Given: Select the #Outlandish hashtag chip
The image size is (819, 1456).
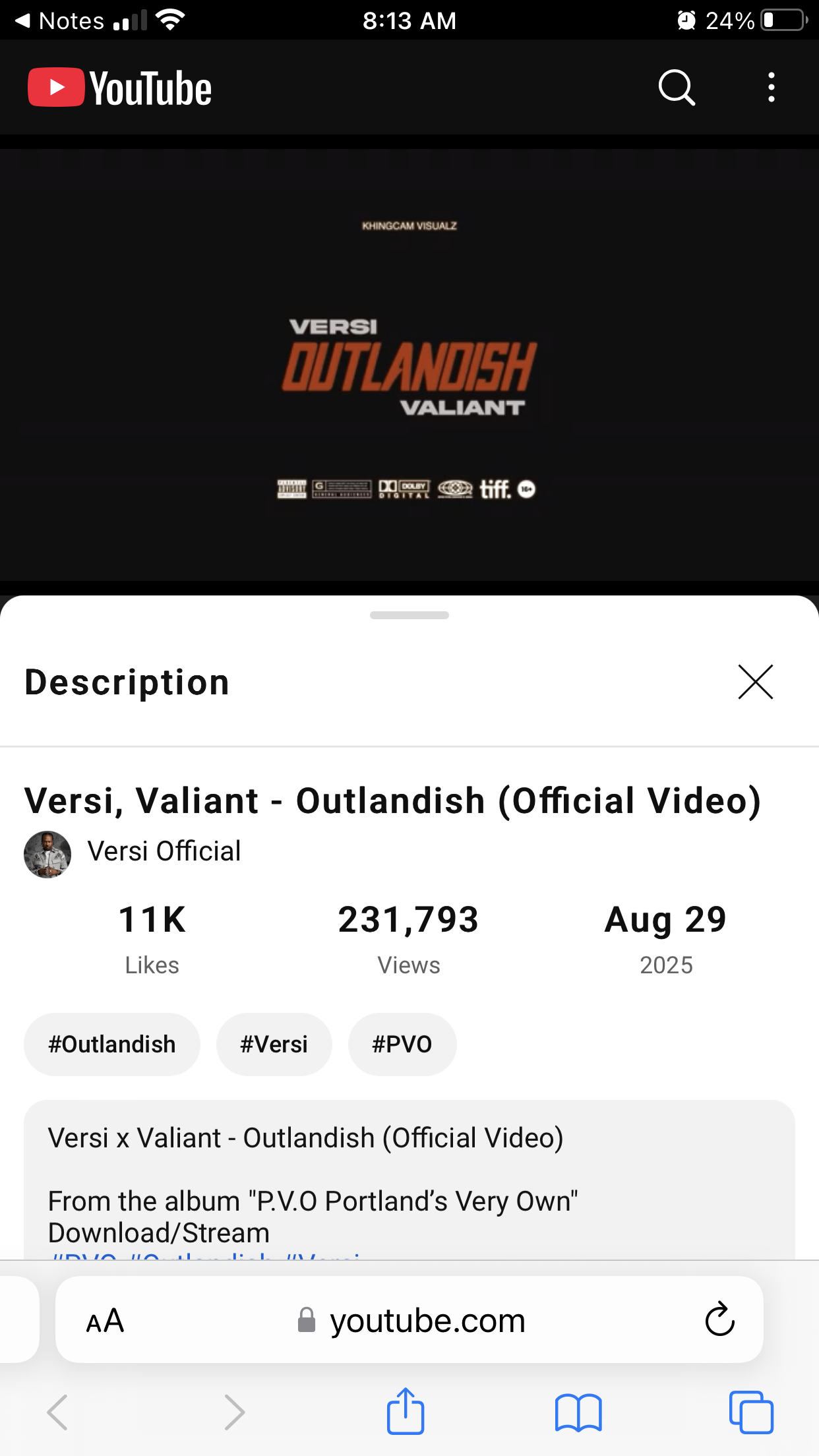Looking at the screenshot, I should (x=112, y=1045).
